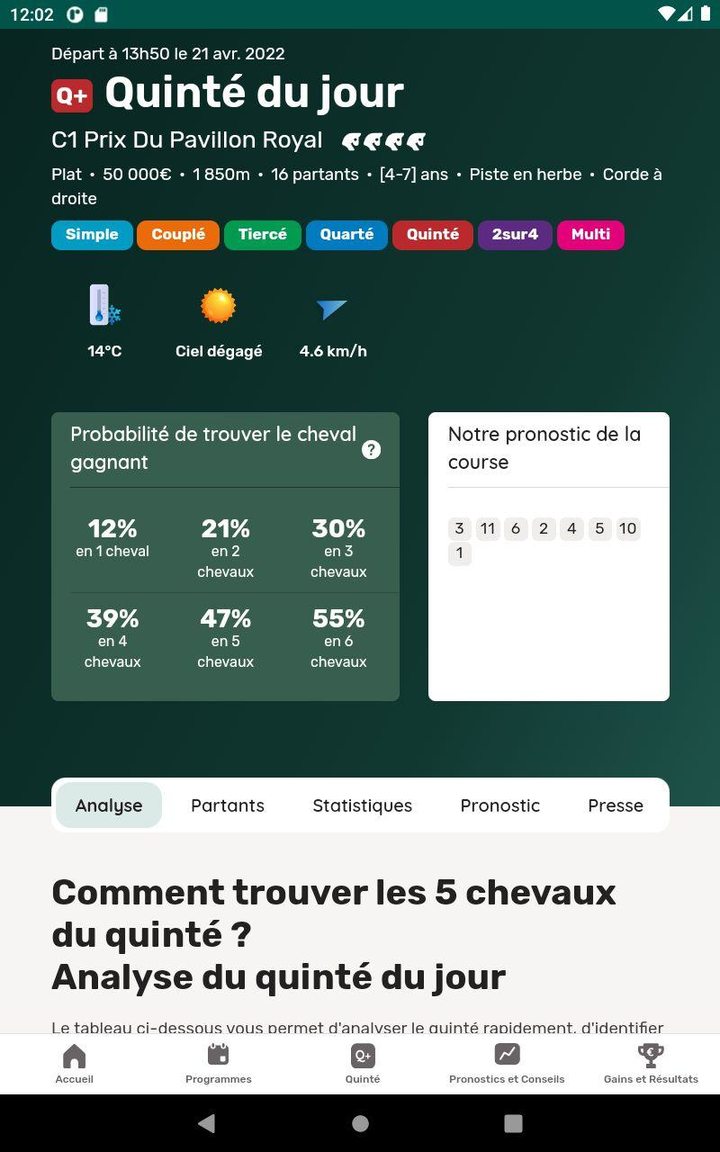The height and width of the screenshot is (1152, 720).
Task: Open Programmes in bottom navigation
Action: [x=218, y=1064]
